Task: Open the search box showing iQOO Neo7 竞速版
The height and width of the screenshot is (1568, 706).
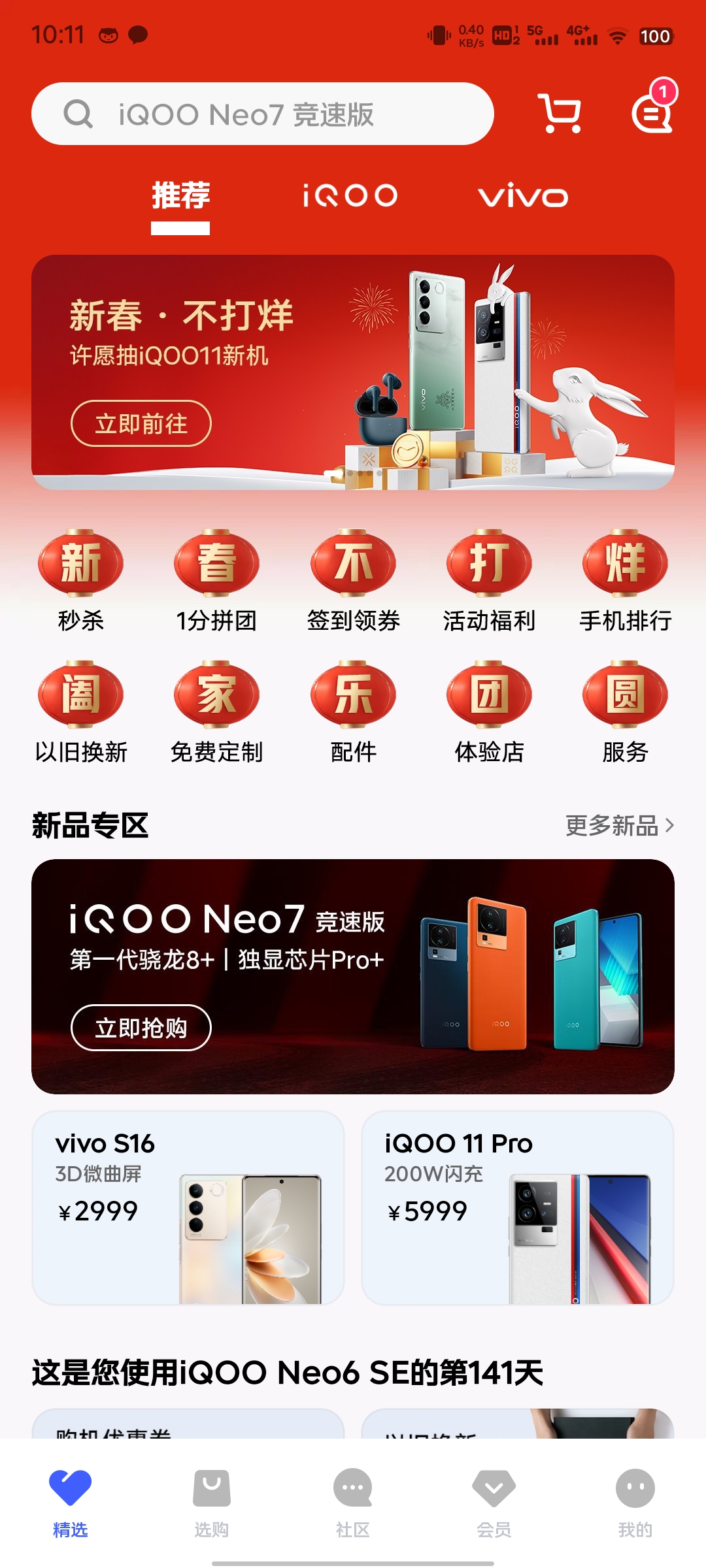Action: tap(261, 114)
